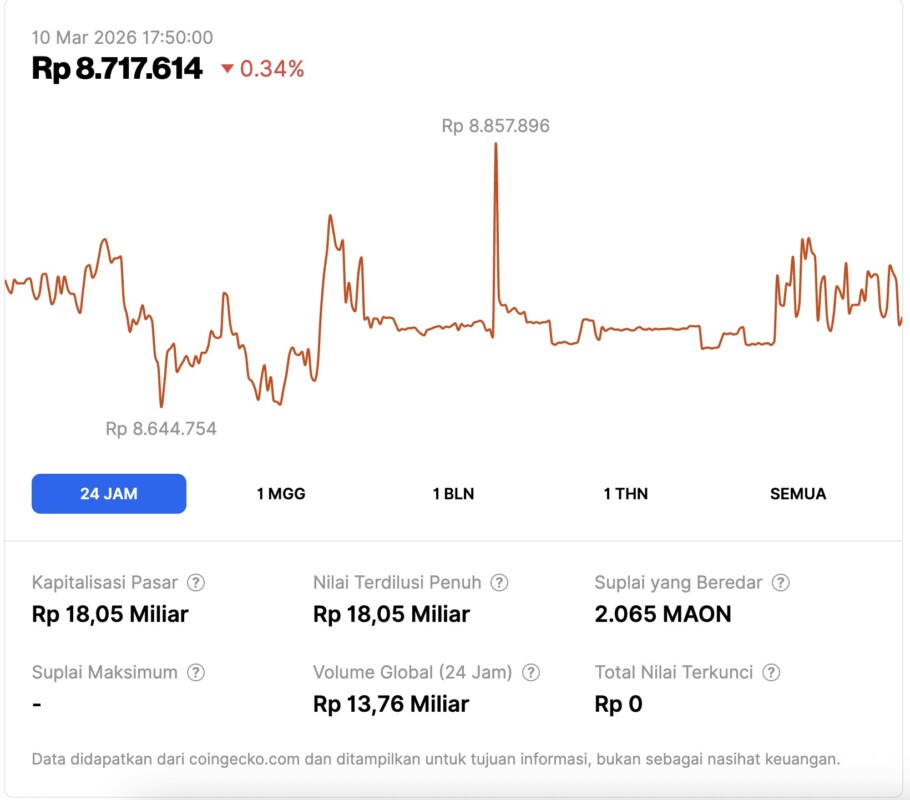910x800 pixels.
Task: Select the 24 JAM time range
Action: (109, 494)
